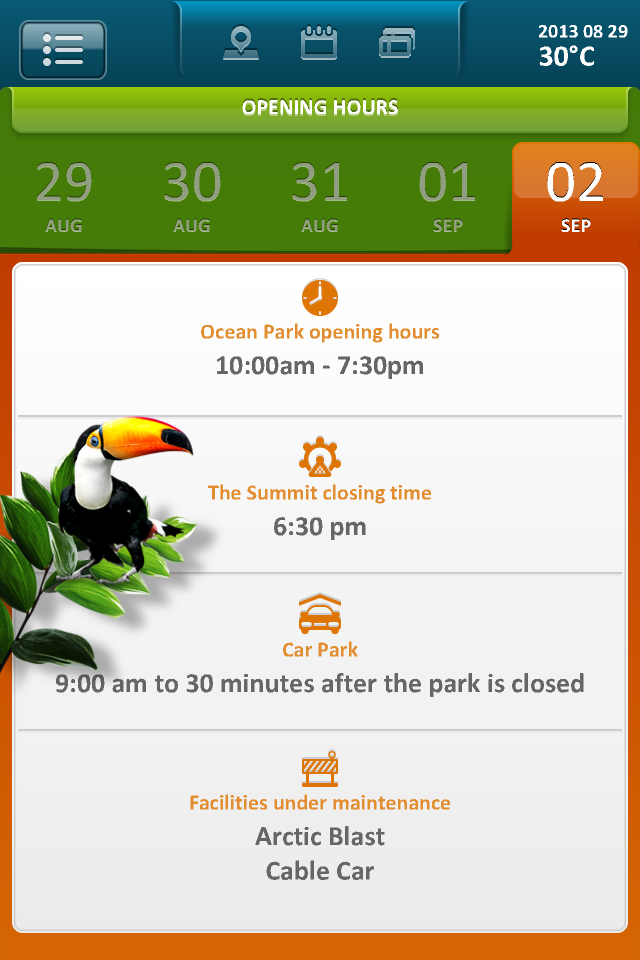View opening hours for 31 Aug
This screenshot has width=640, height=960.
pyautogui.click(x=320, y=197)
